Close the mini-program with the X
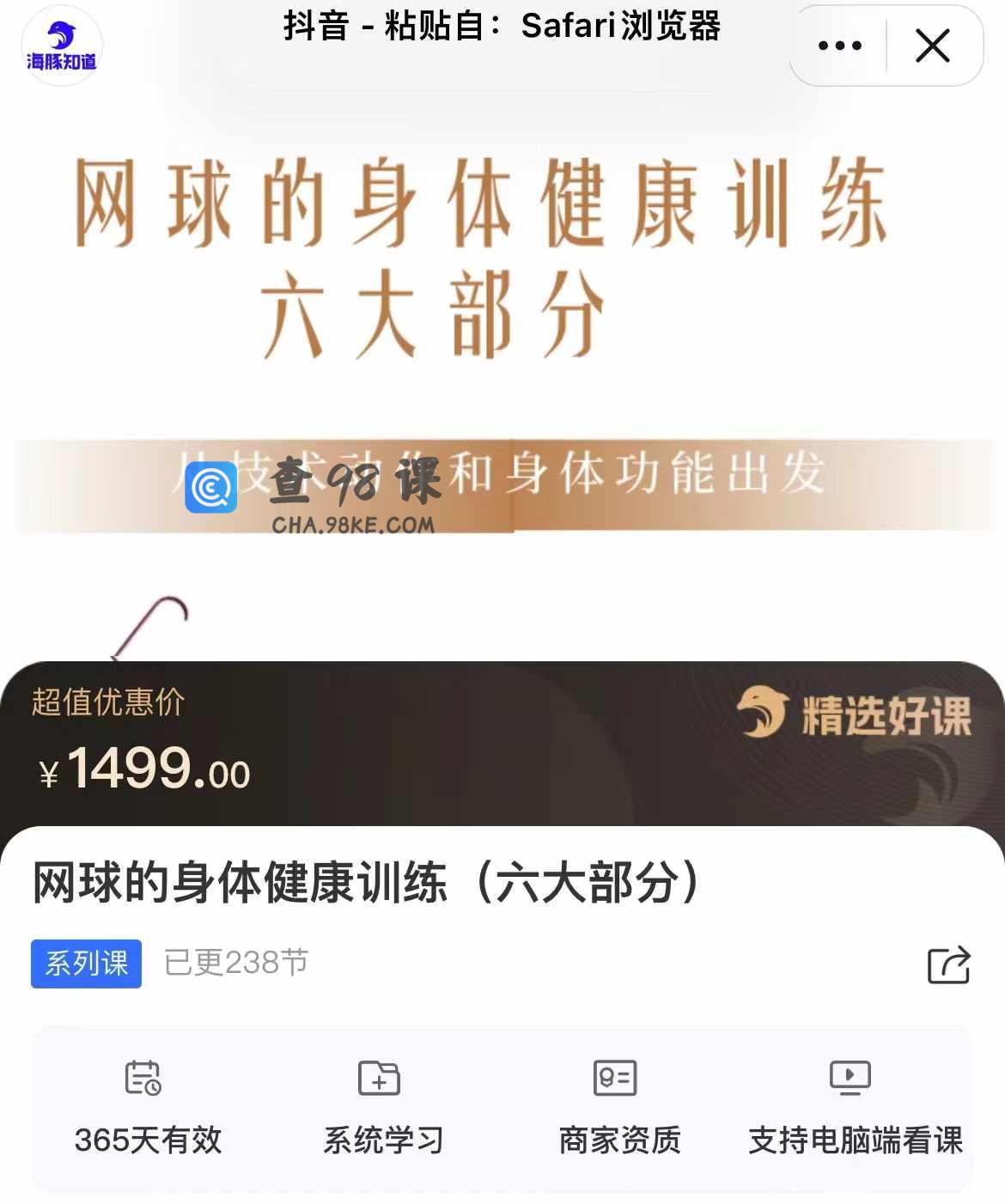Viewport: 1005px width, 1204px height. 932,46
